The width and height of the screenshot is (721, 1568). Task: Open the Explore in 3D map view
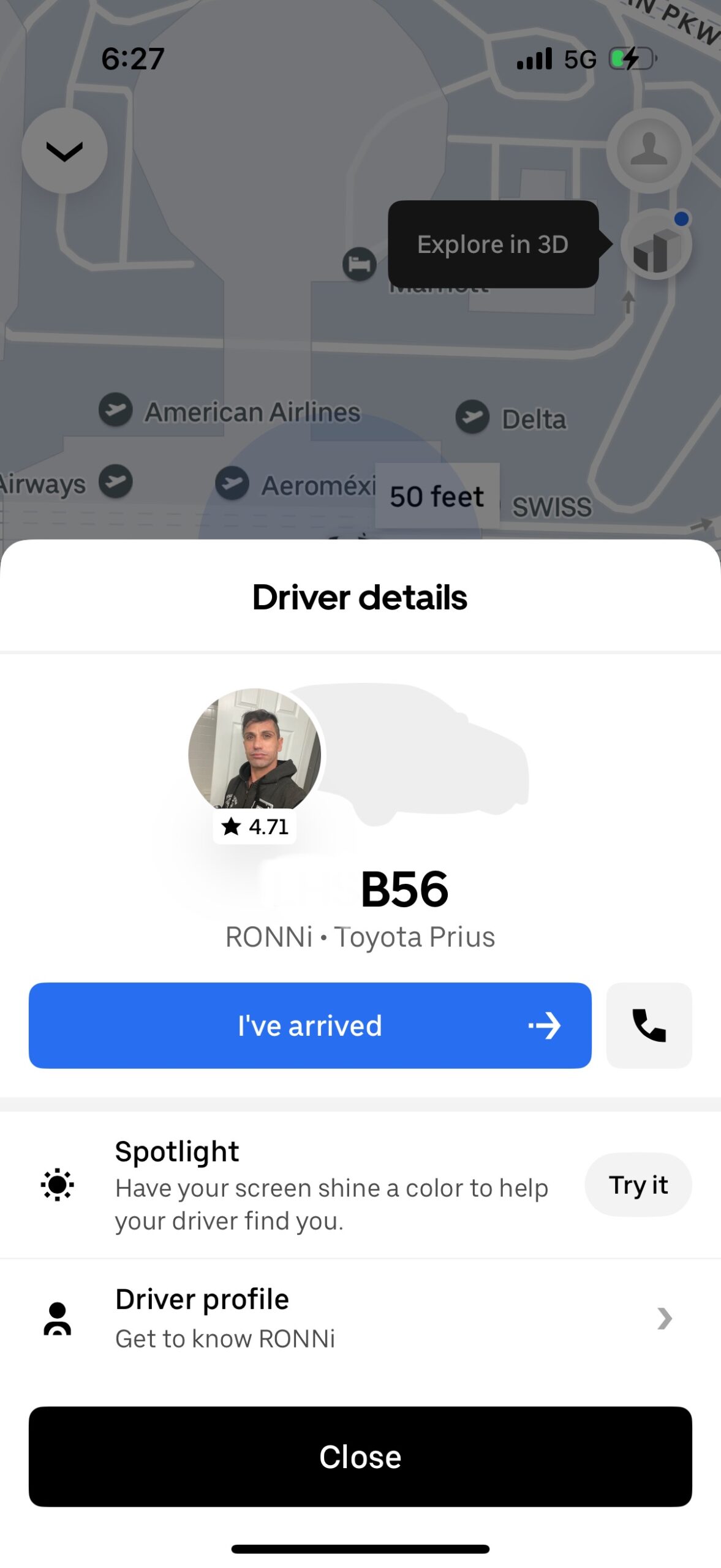[656, 245]
